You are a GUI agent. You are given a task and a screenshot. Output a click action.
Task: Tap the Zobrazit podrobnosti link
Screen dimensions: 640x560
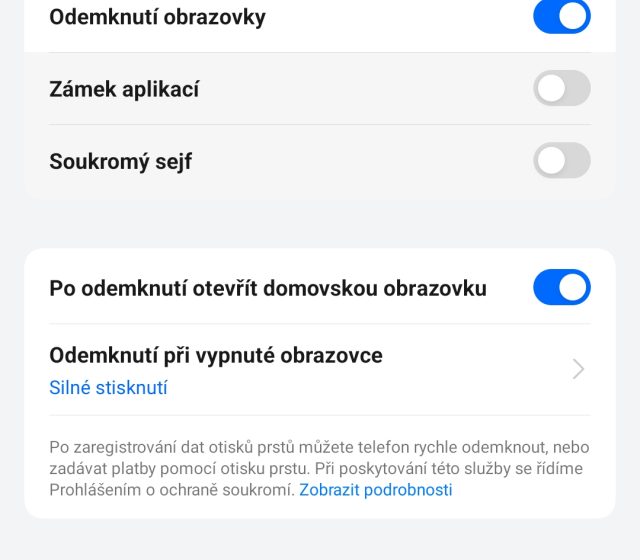[376, 490]
